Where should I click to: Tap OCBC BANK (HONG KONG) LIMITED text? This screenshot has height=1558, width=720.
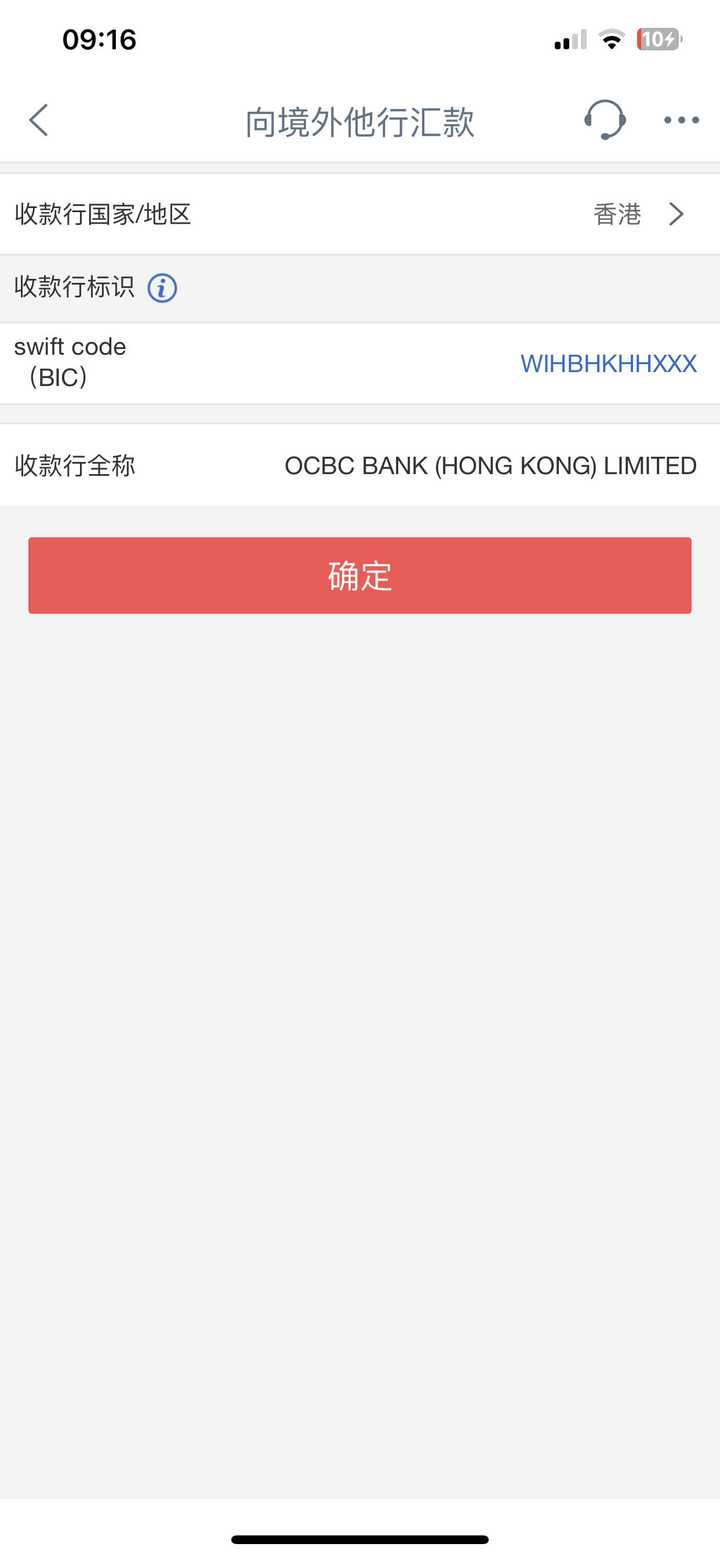coord(491,465)
